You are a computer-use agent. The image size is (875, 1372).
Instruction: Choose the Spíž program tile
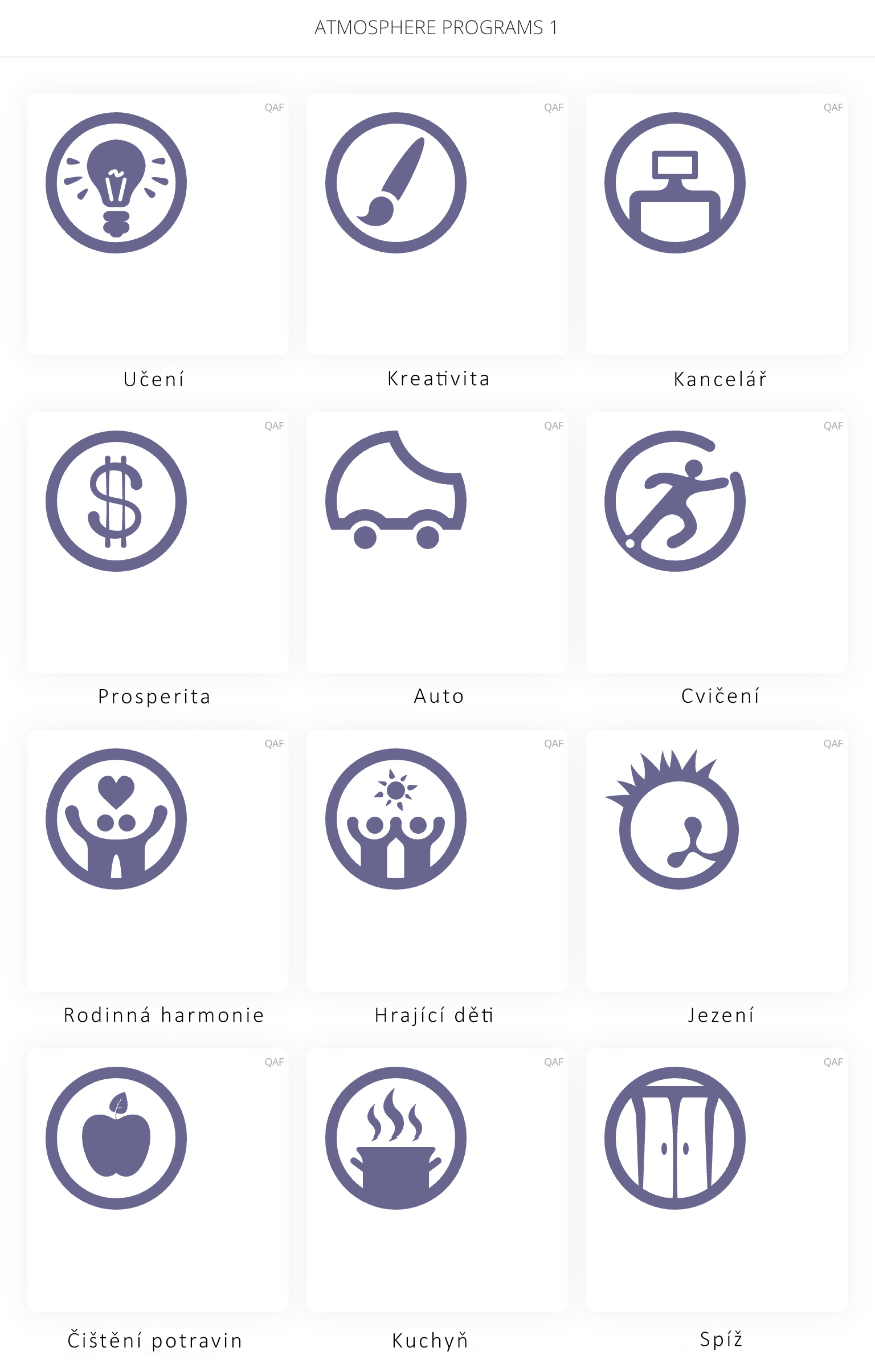pos(716,1179)
